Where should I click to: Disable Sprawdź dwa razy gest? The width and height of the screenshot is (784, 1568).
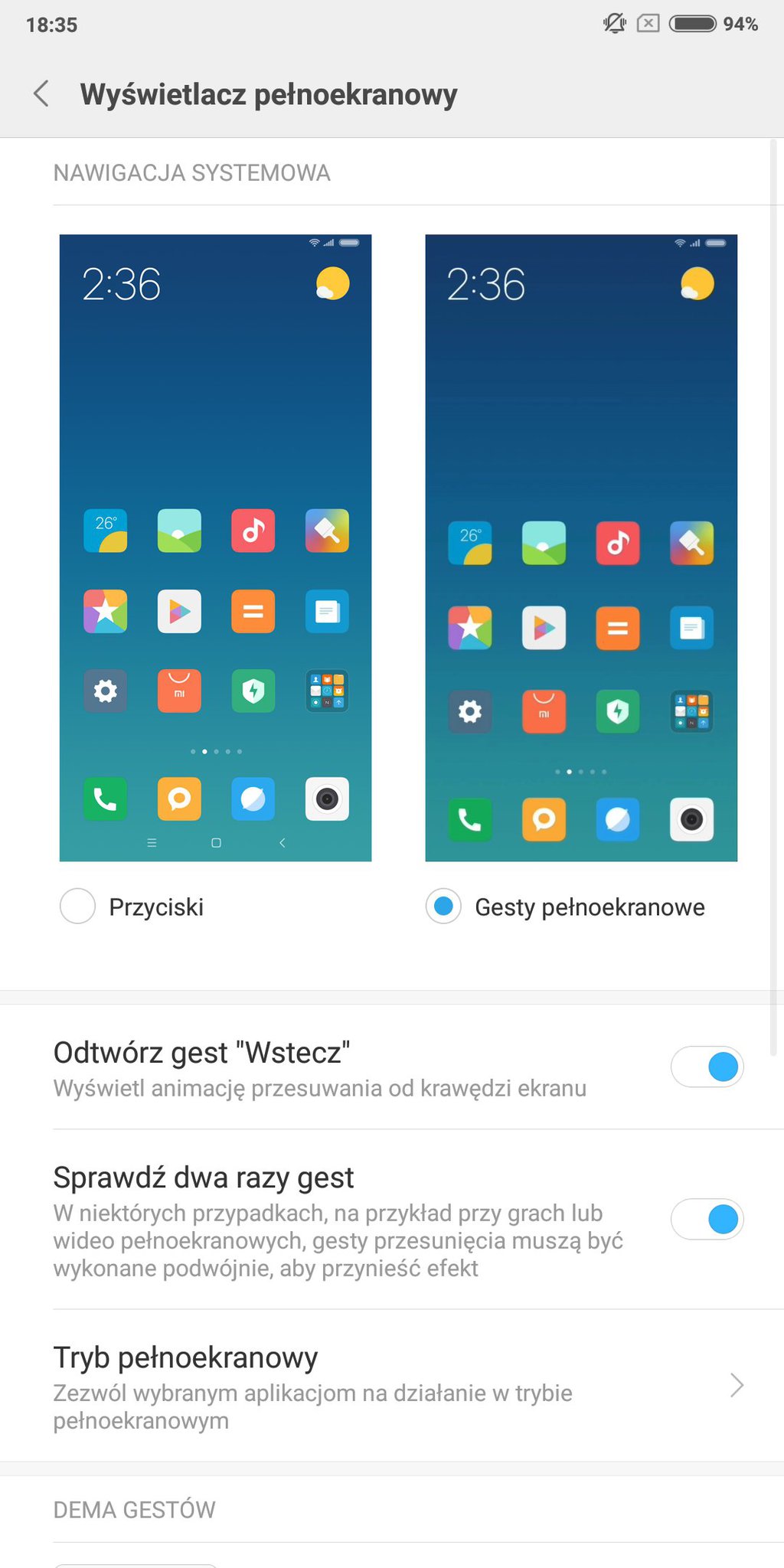(707, 1219)
